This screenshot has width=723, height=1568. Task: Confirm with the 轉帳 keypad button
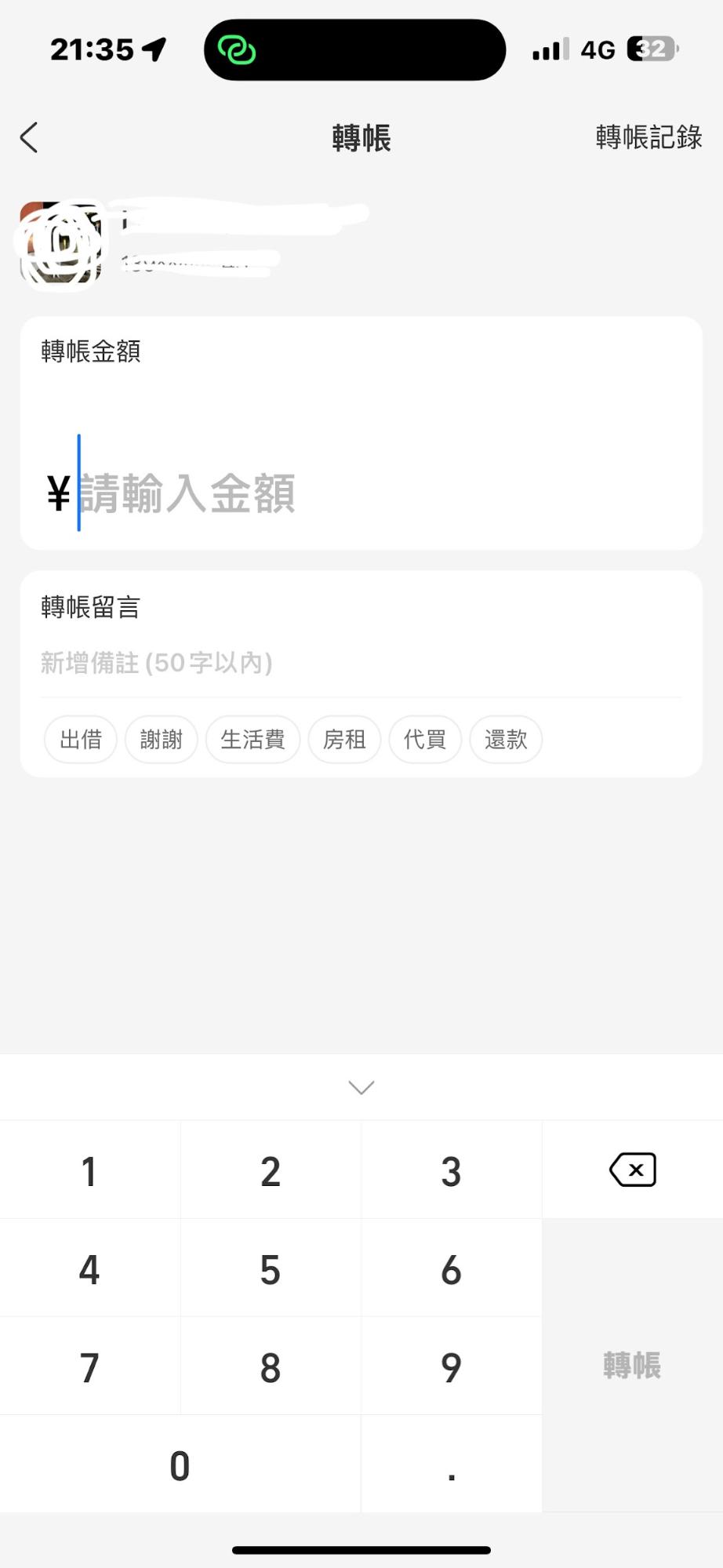(x=632, y=1366)
